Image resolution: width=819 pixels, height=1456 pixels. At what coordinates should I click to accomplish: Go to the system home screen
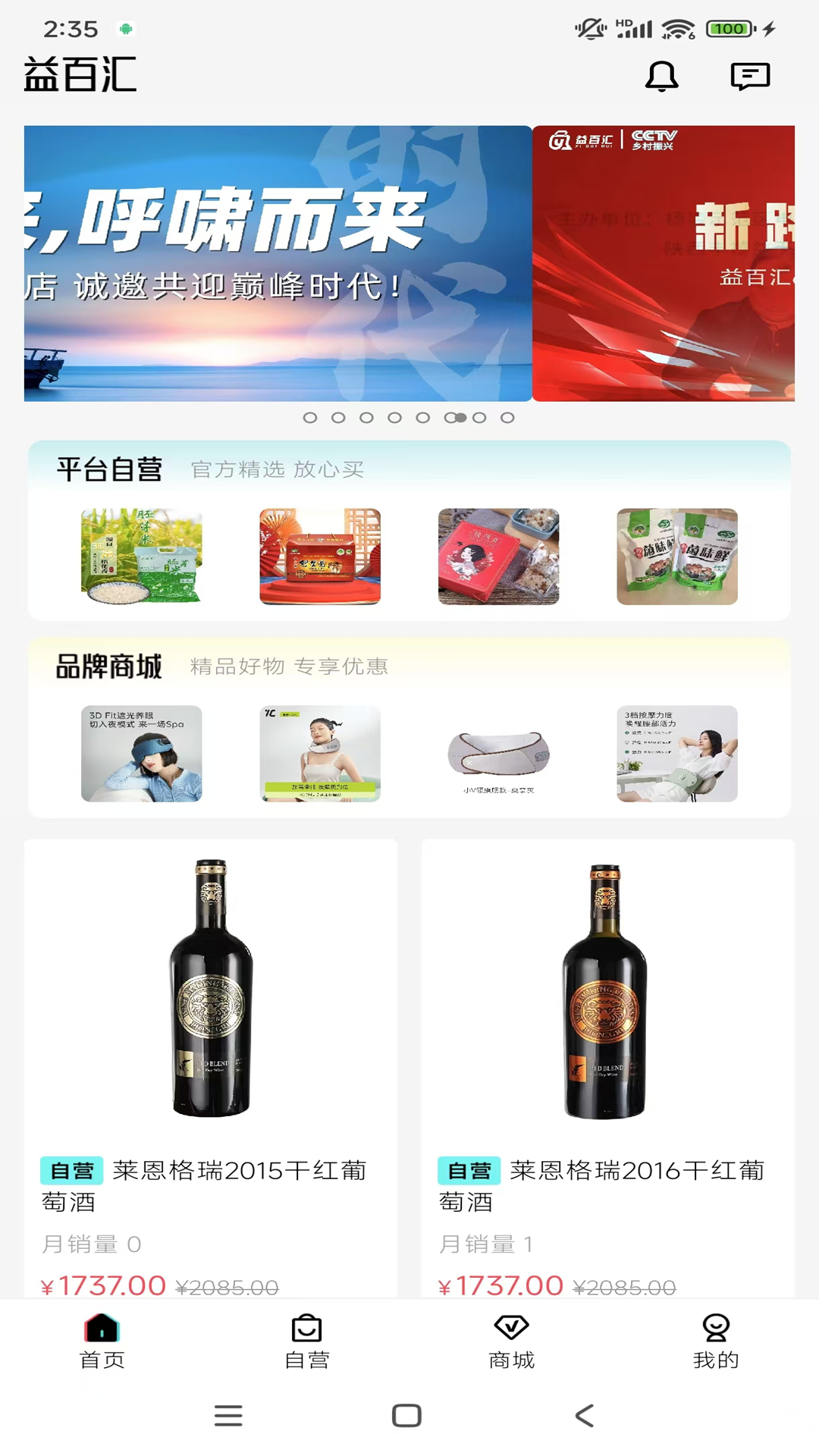(x=406, y=1416)
